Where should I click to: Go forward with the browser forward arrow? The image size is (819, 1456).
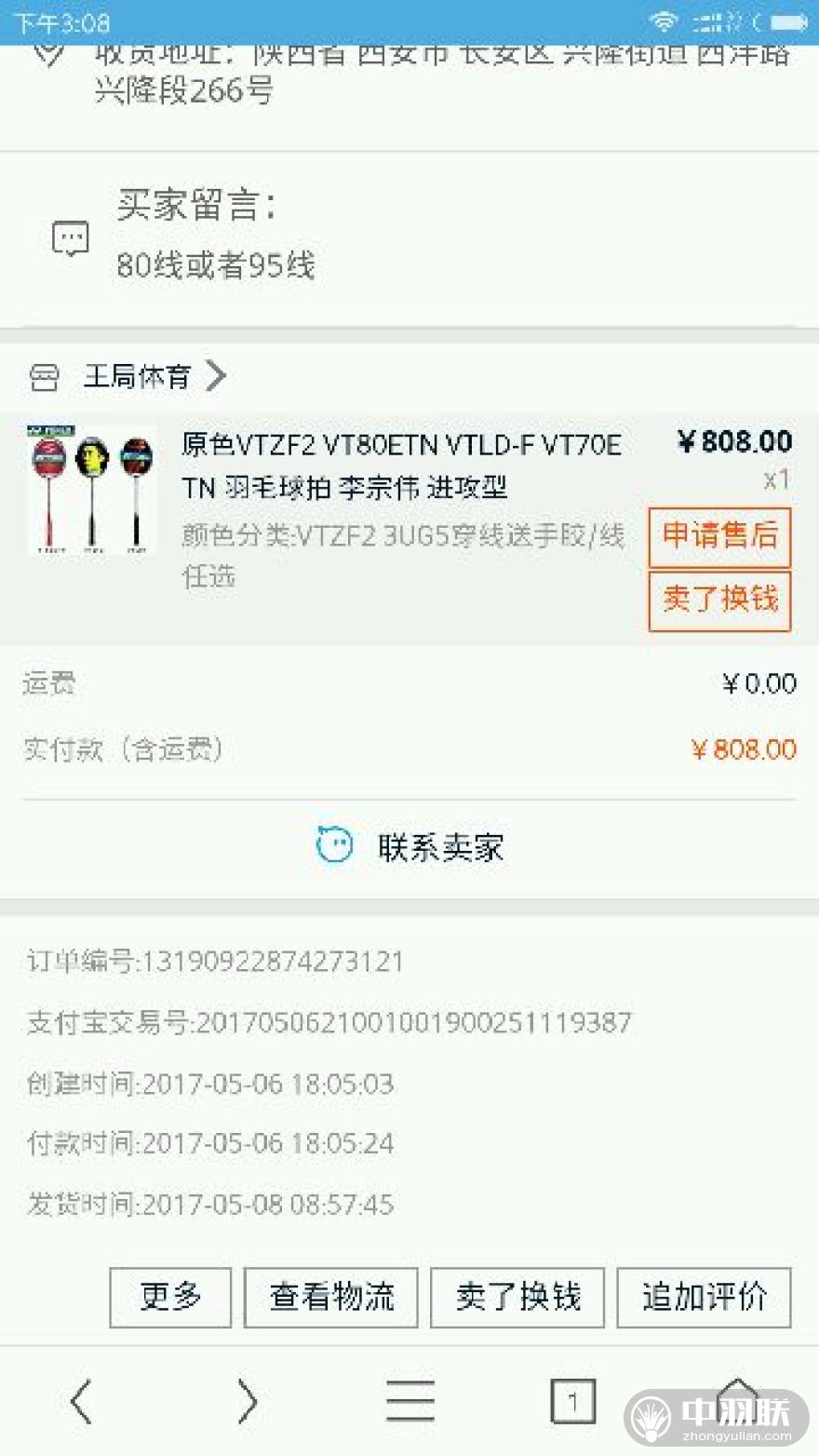pos(247,1401)
